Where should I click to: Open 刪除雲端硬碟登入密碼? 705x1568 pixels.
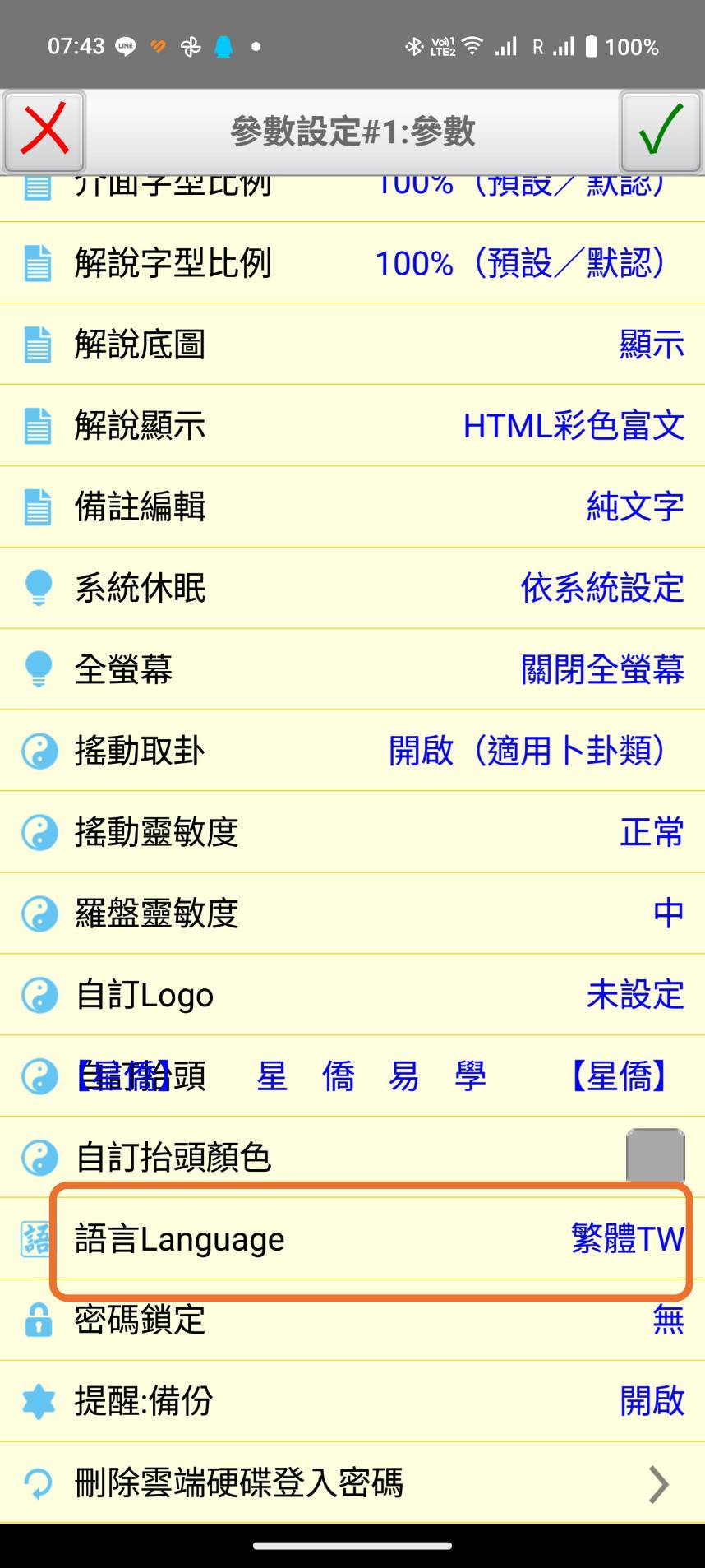click(352, 1483)
